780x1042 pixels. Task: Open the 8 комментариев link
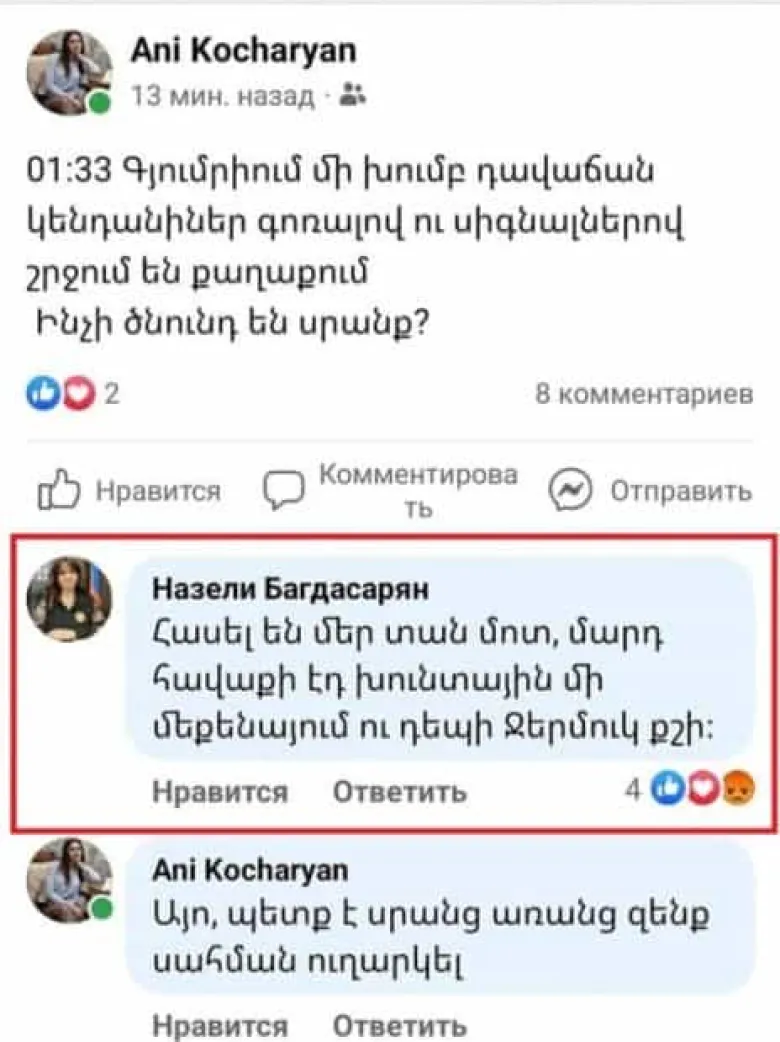pyautogui.click(x=644, y=394)
